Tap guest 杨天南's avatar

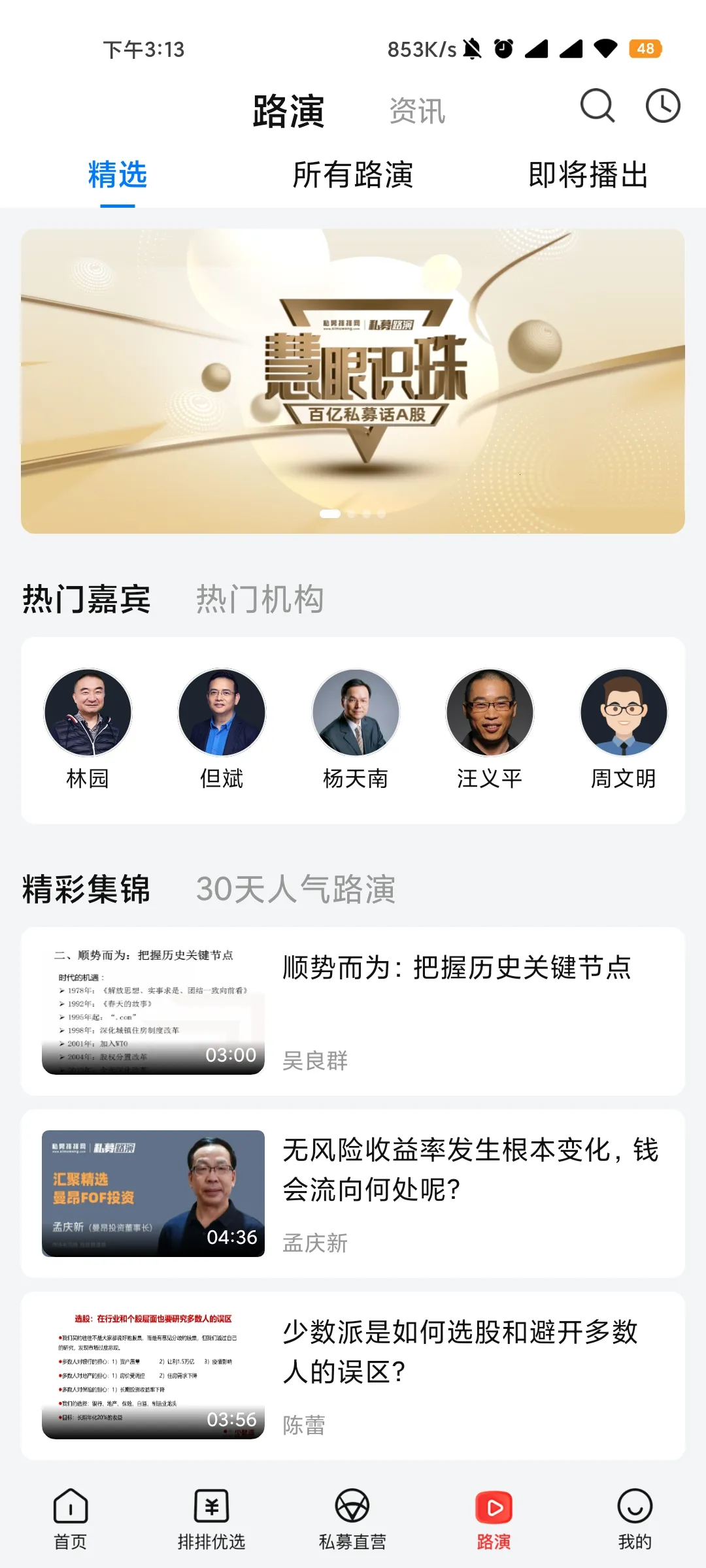pos(356,712)
